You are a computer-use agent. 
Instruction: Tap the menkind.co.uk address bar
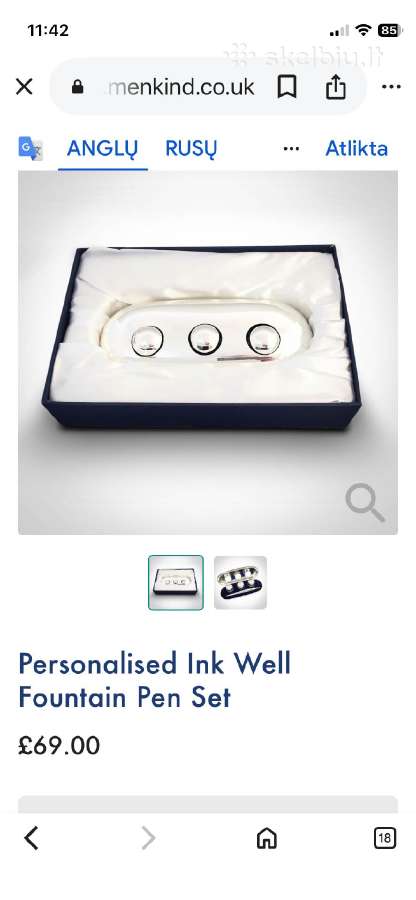(x=172, y=87)
